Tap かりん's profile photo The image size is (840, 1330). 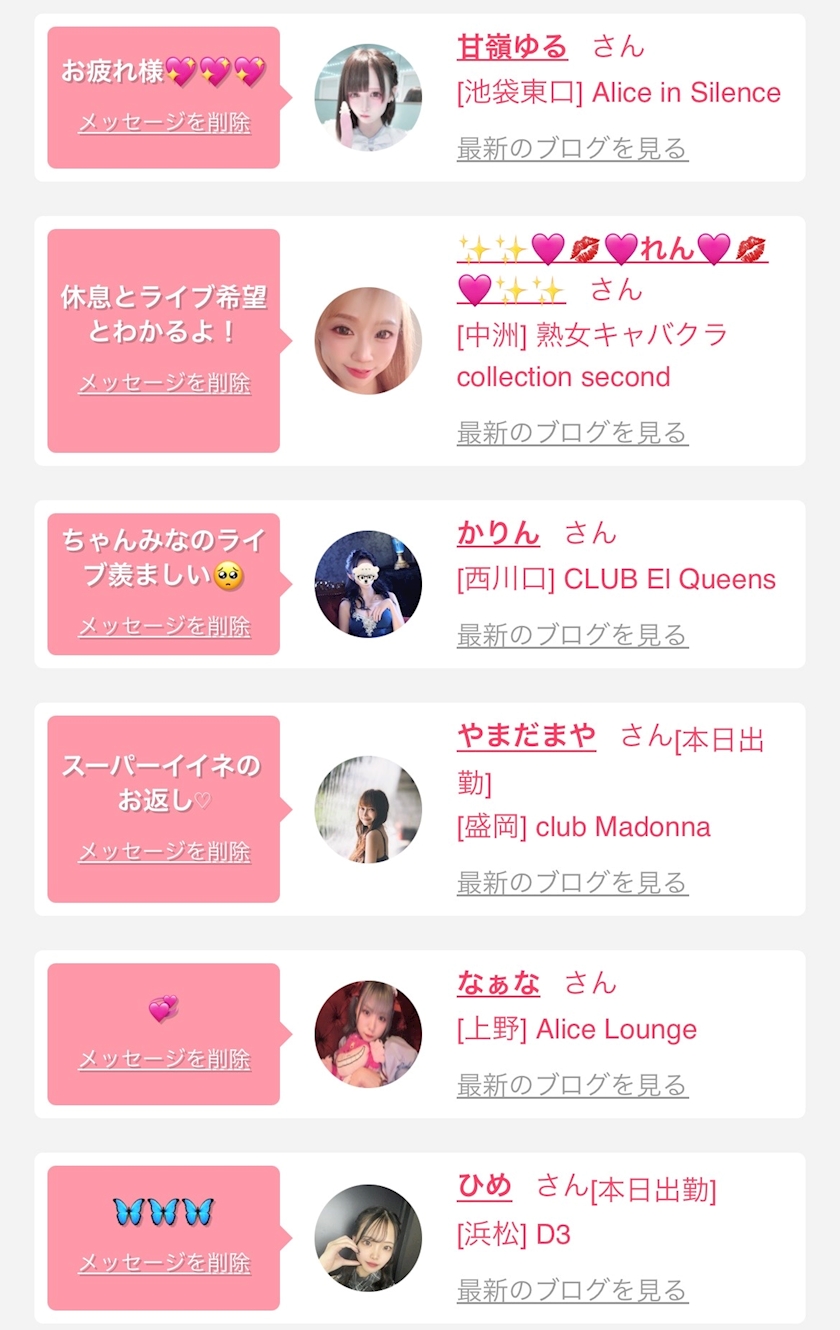(368, 584)
